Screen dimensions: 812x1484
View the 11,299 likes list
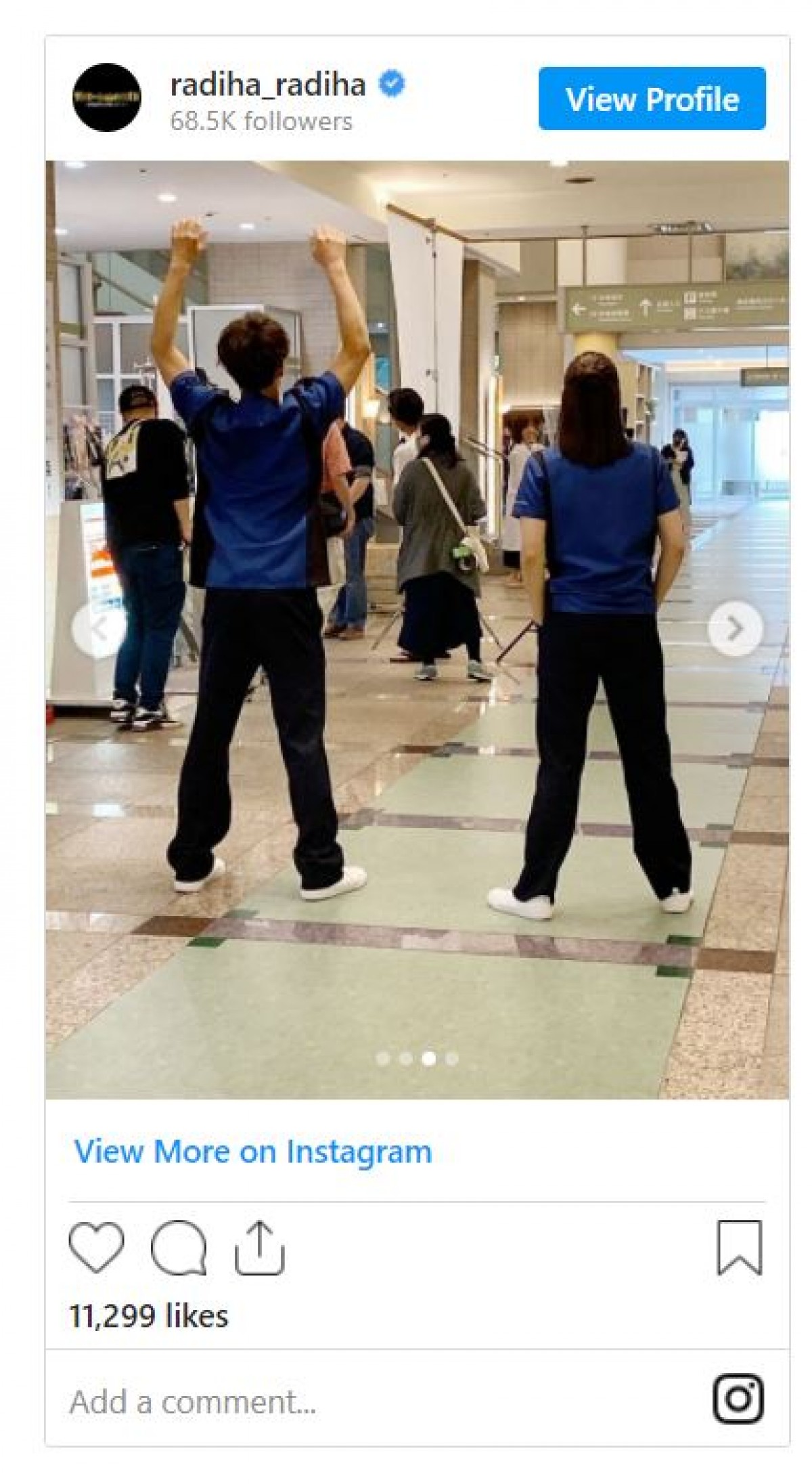[149, 1317]
